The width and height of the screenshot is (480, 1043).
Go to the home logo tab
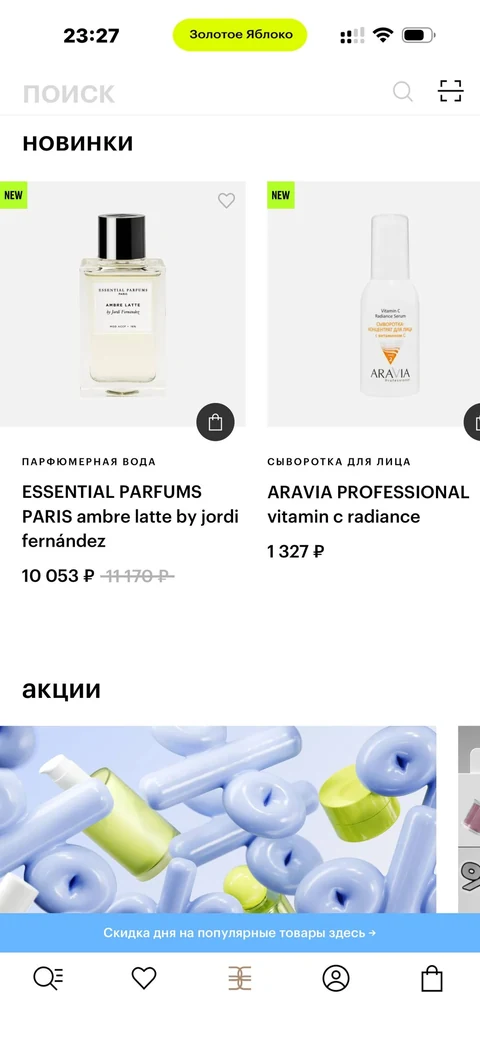tap(240, 978)
